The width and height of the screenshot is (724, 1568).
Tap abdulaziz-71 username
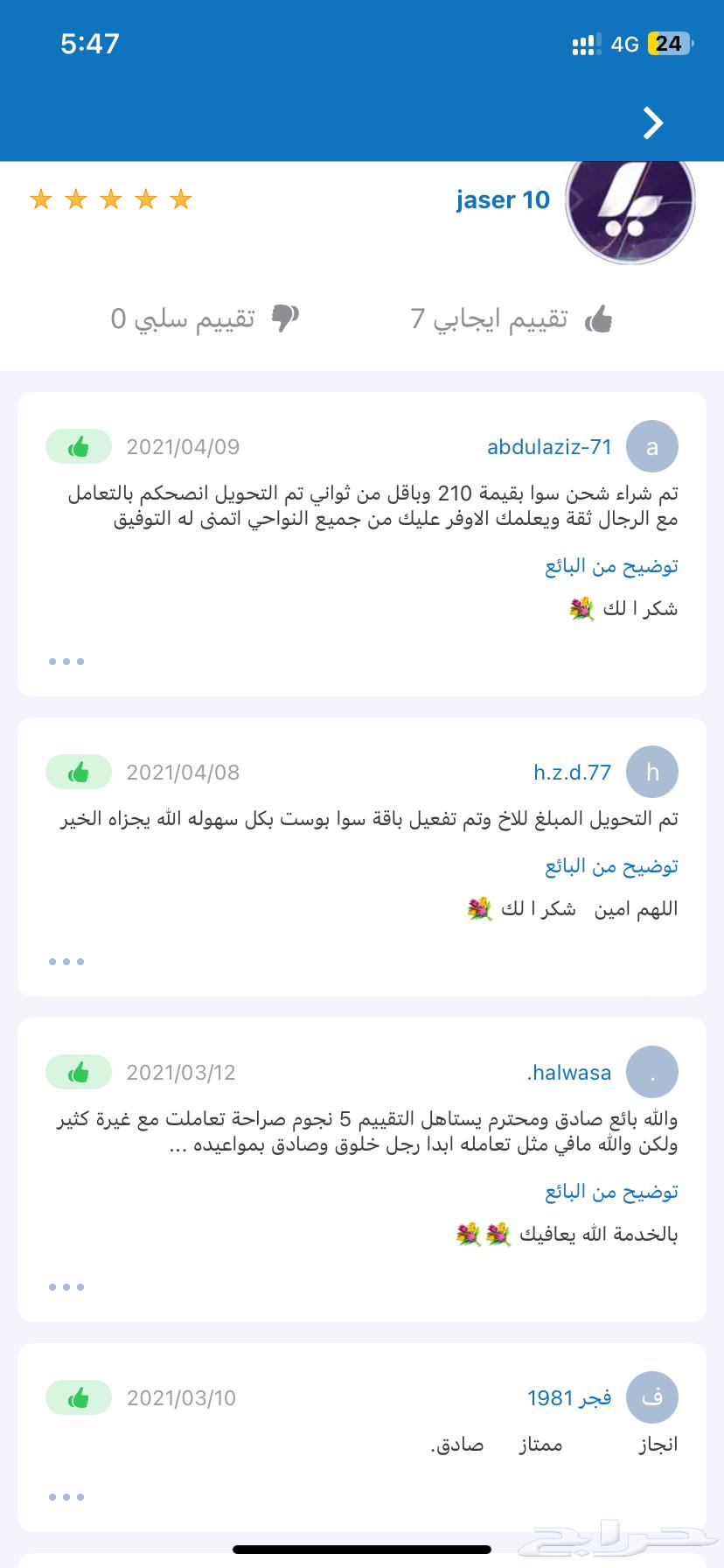click(x=551, y=446)
